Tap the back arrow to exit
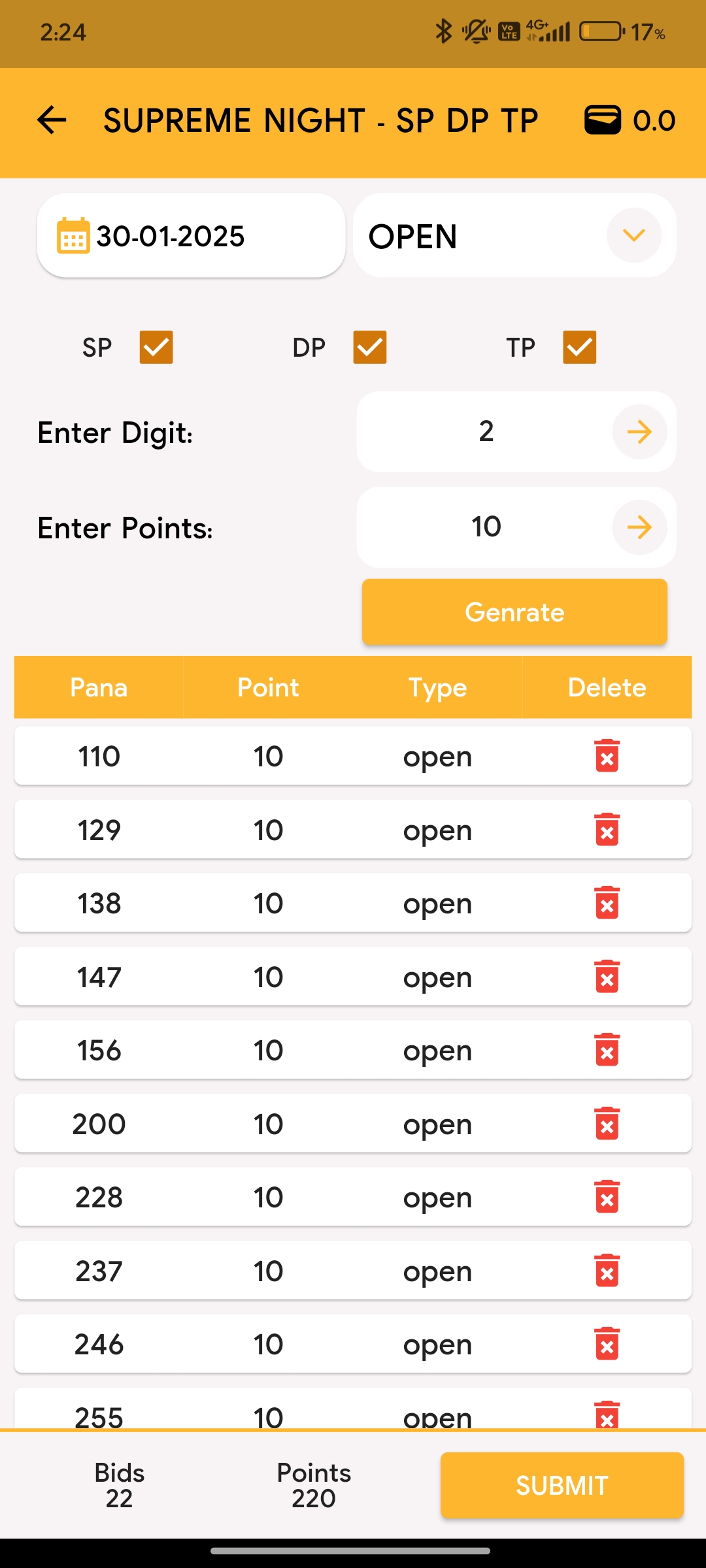 click(51, 120)
